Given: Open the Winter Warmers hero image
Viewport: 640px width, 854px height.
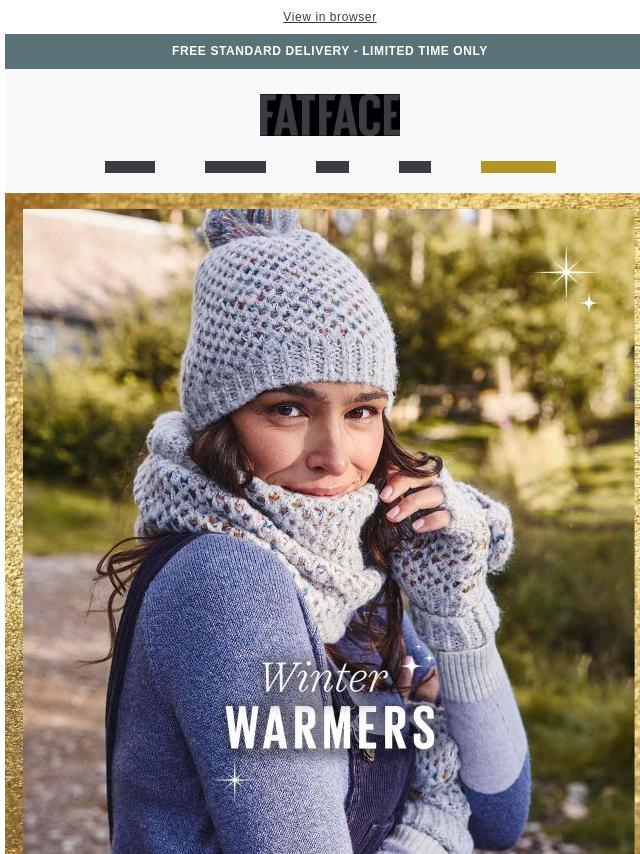Looking at the screenshot, I should point(329,530).
